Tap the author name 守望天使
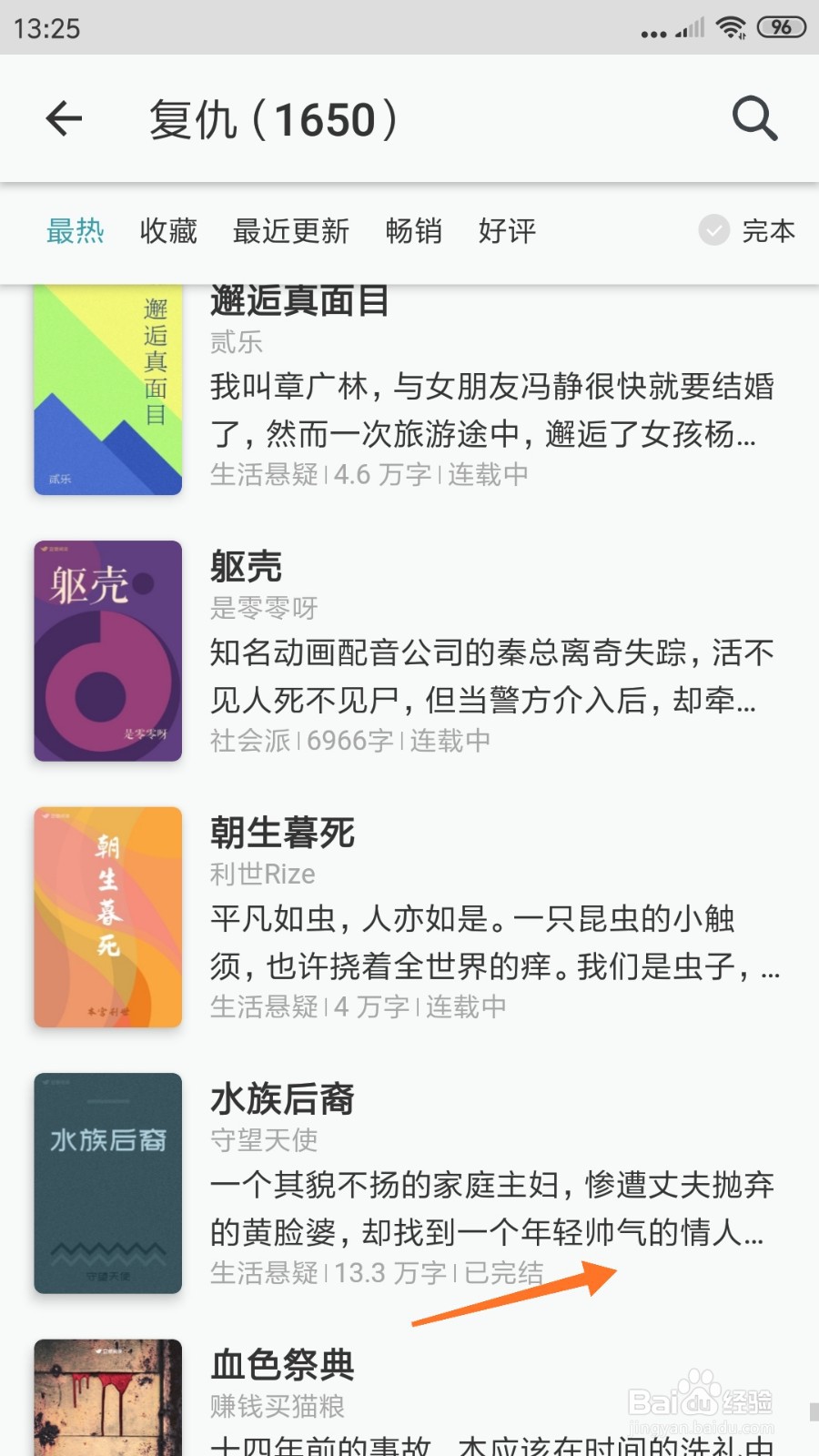The width and height of the screenshot is (819, 1456). (262, 1140)
